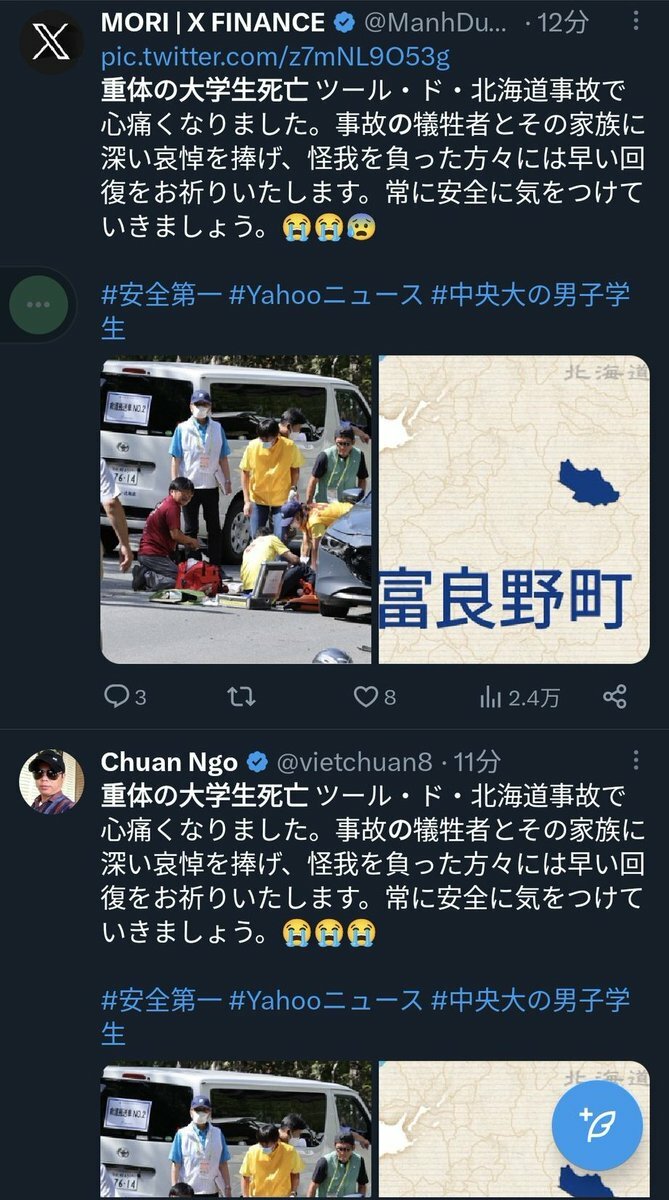
Task: Share MORI | X FINANCE post
Action: 615,696
